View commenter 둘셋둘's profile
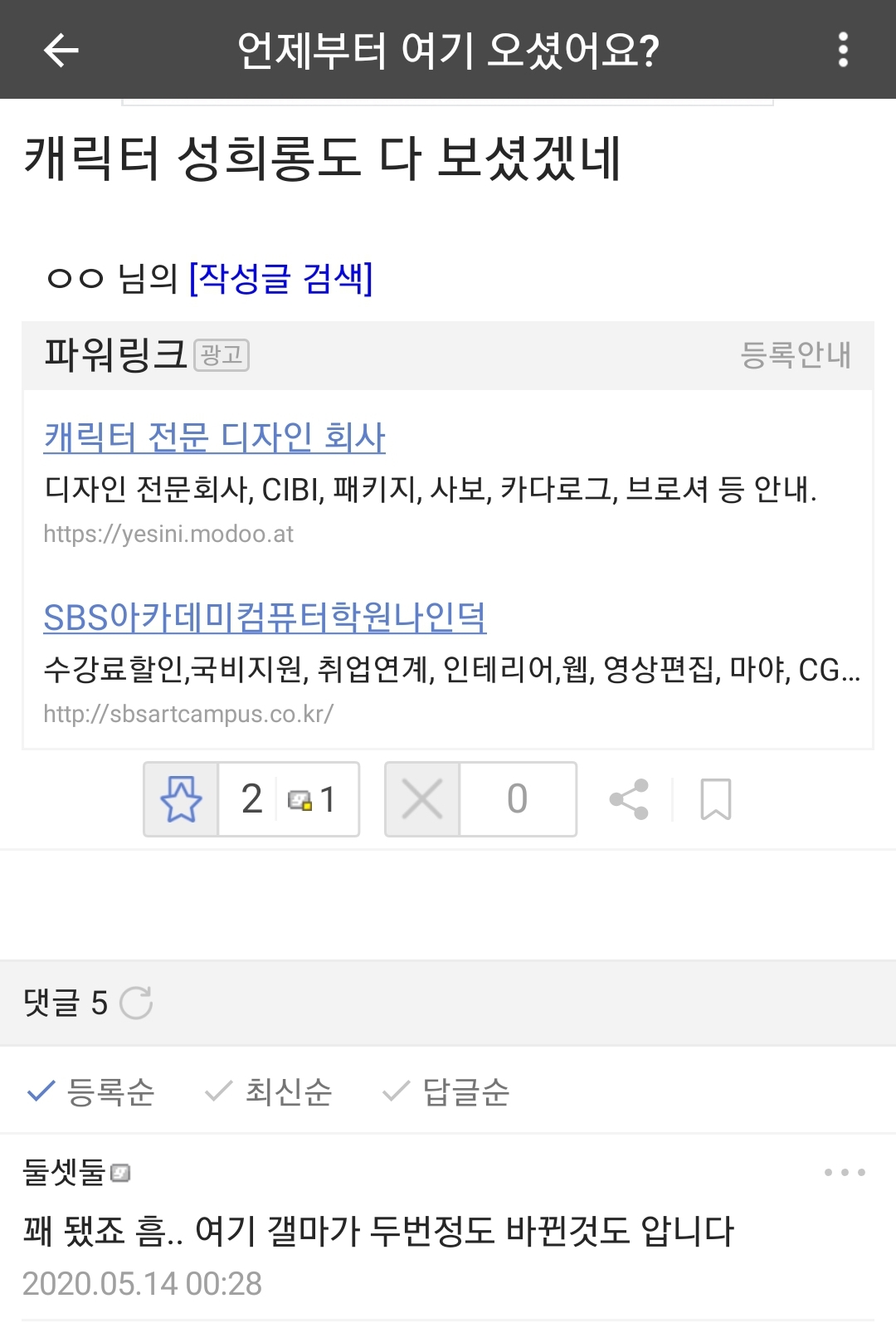Viewport: 896px width, 1323px height. (65, 1172)
